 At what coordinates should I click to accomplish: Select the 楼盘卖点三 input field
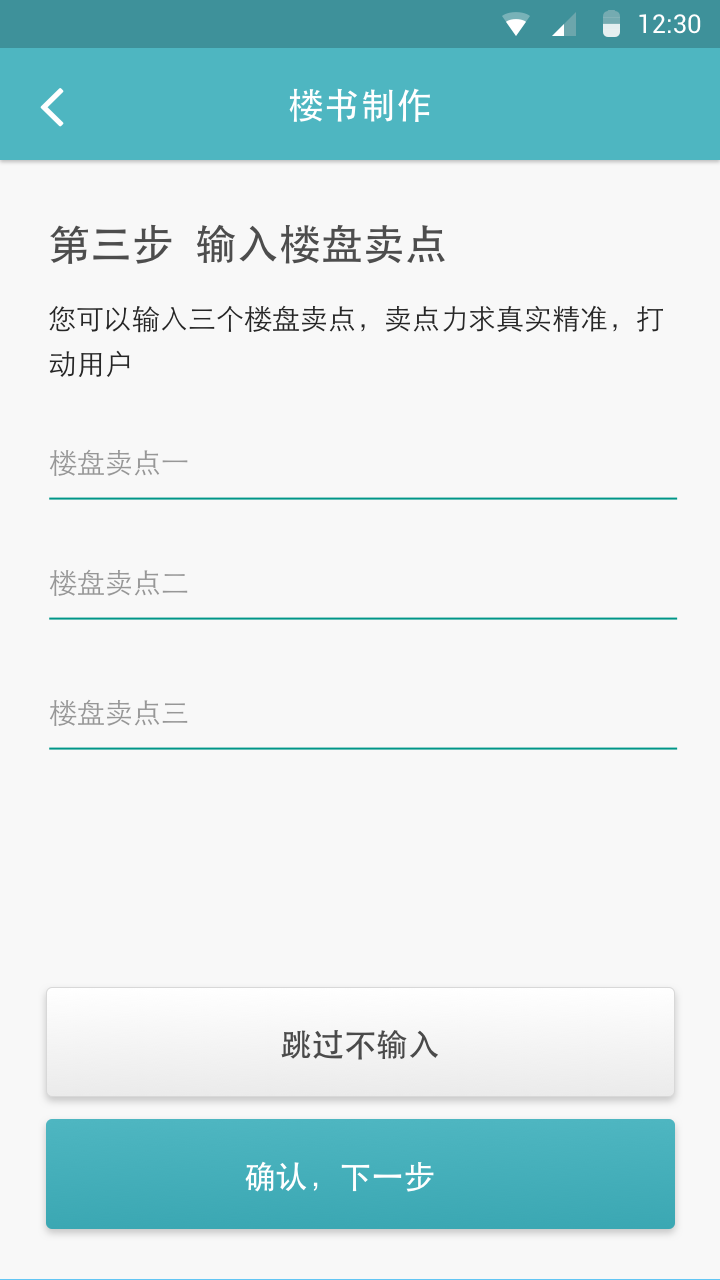coord(363,715)
